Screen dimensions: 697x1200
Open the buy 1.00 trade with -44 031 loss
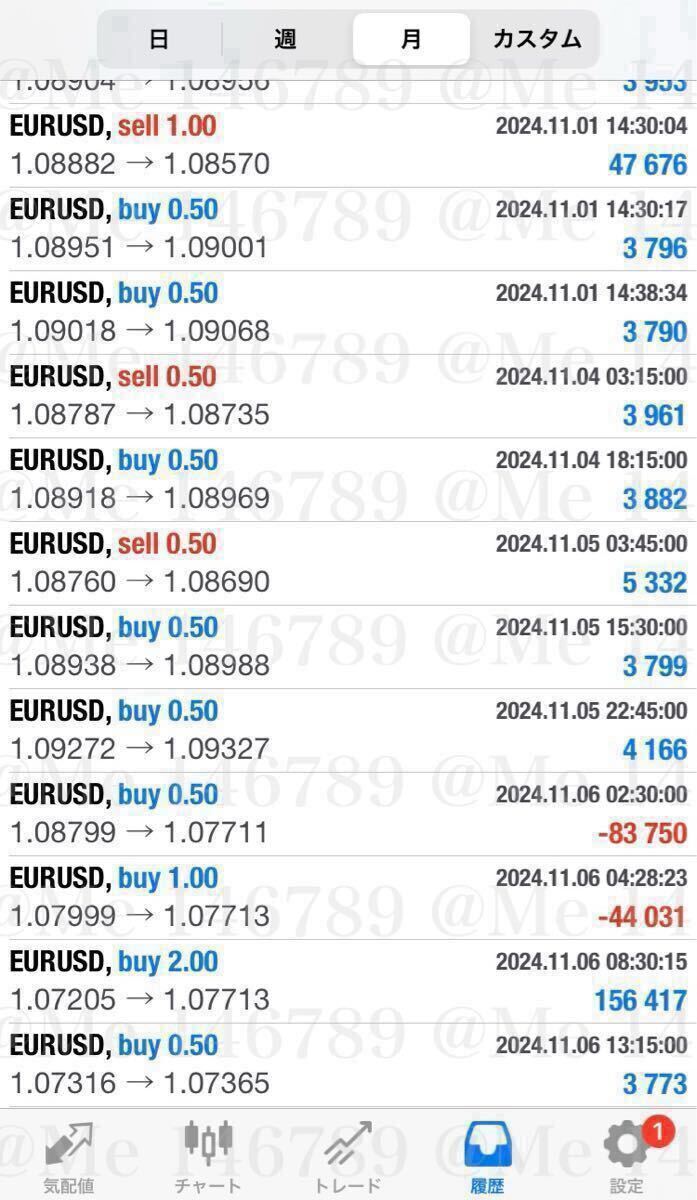click(x=348, y=897)
